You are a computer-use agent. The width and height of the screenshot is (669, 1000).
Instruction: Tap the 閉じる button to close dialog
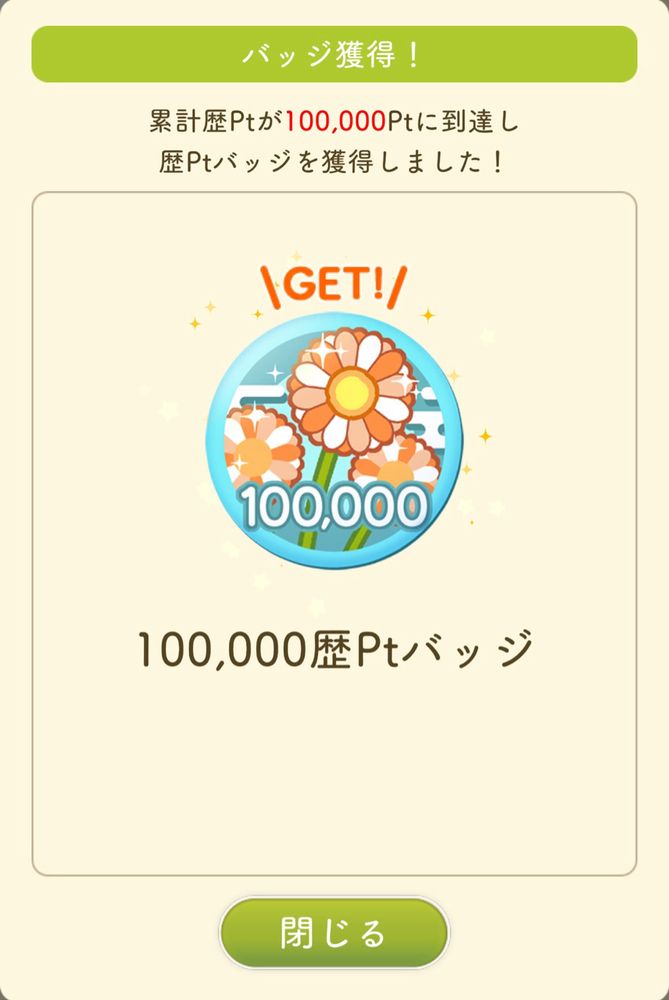click(x=334, y=933)
